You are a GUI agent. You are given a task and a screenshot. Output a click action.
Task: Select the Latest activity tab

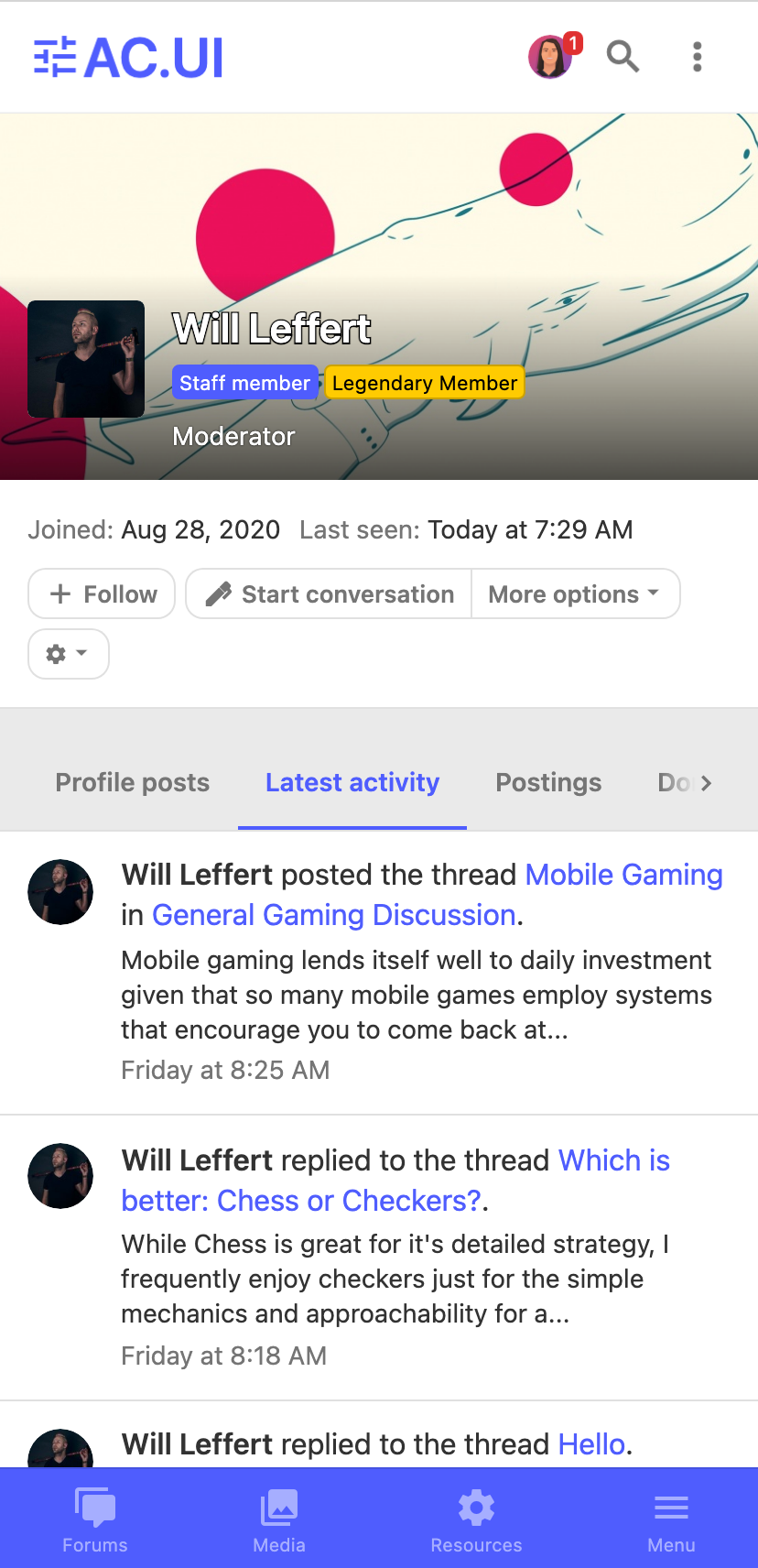[x=352, y=782]
